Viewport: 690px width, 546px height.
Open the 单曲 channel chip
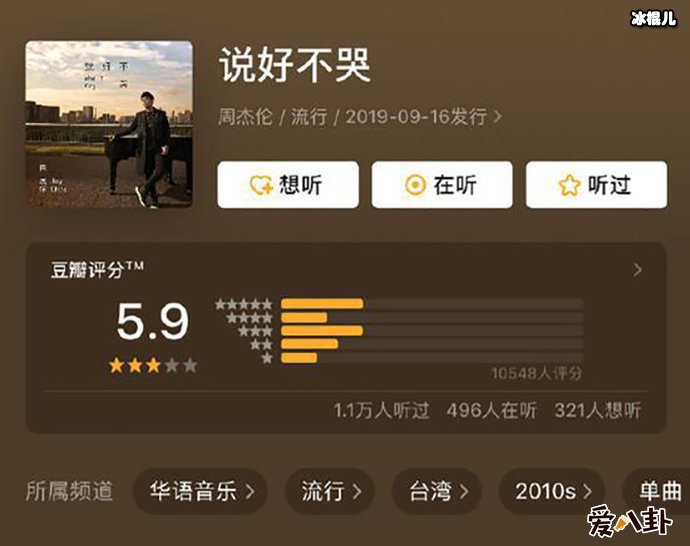[x=658, y=491]
